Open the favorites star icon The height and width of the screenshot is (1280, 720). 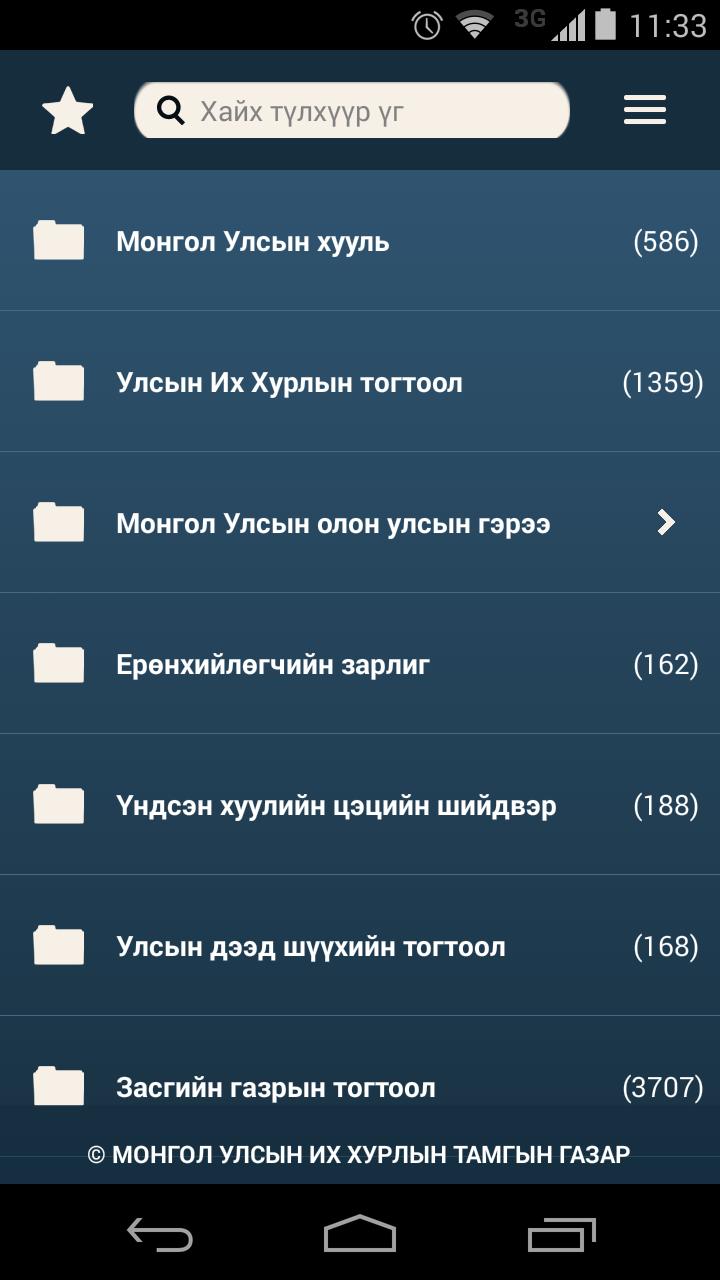pyautogui.click(x=67, y=110)
